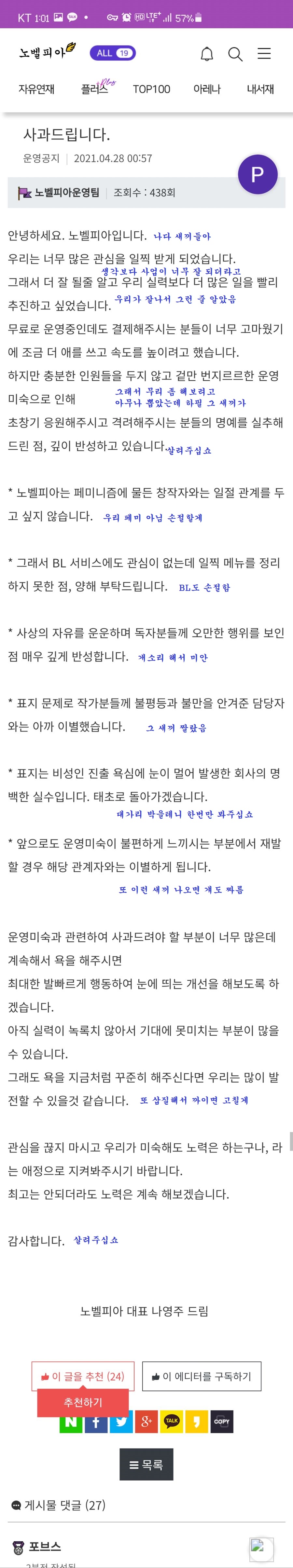Screen dimensions: 293x1568
Task: Switch to the 아레나 tab
Action: pos(207,89)
